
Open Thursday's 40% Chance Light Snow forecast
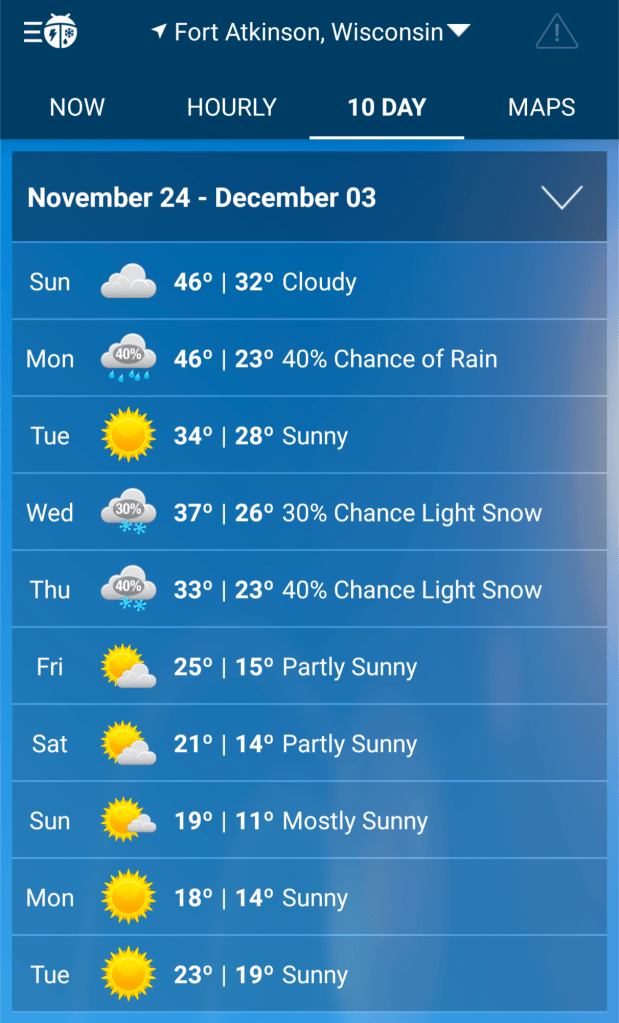coord(309,590)
